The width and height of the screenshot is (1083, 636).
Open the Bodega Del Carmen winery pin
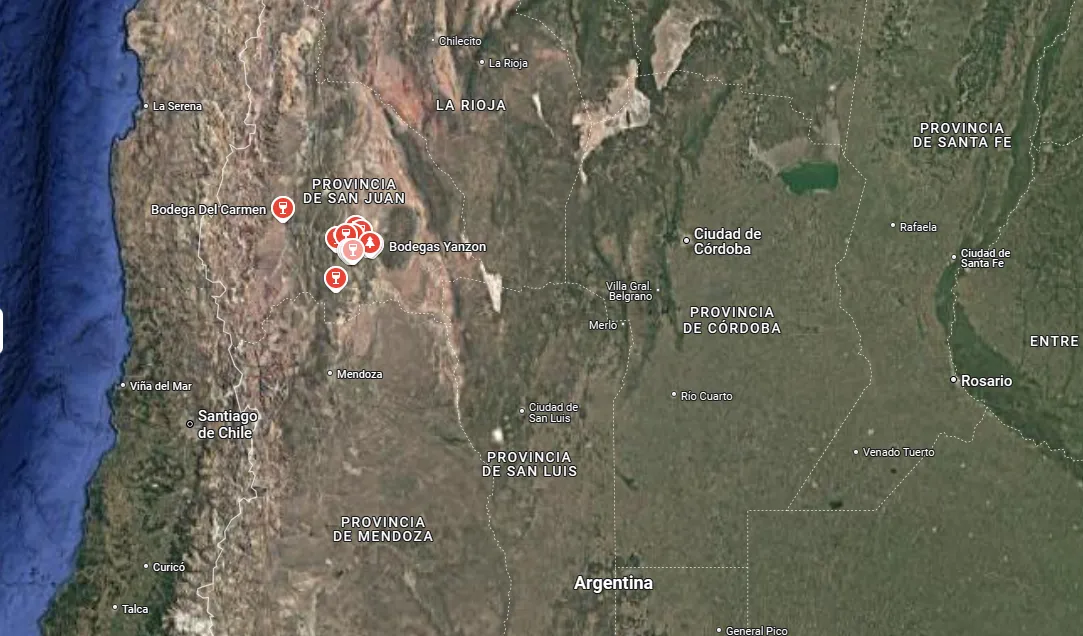[282, 208]
